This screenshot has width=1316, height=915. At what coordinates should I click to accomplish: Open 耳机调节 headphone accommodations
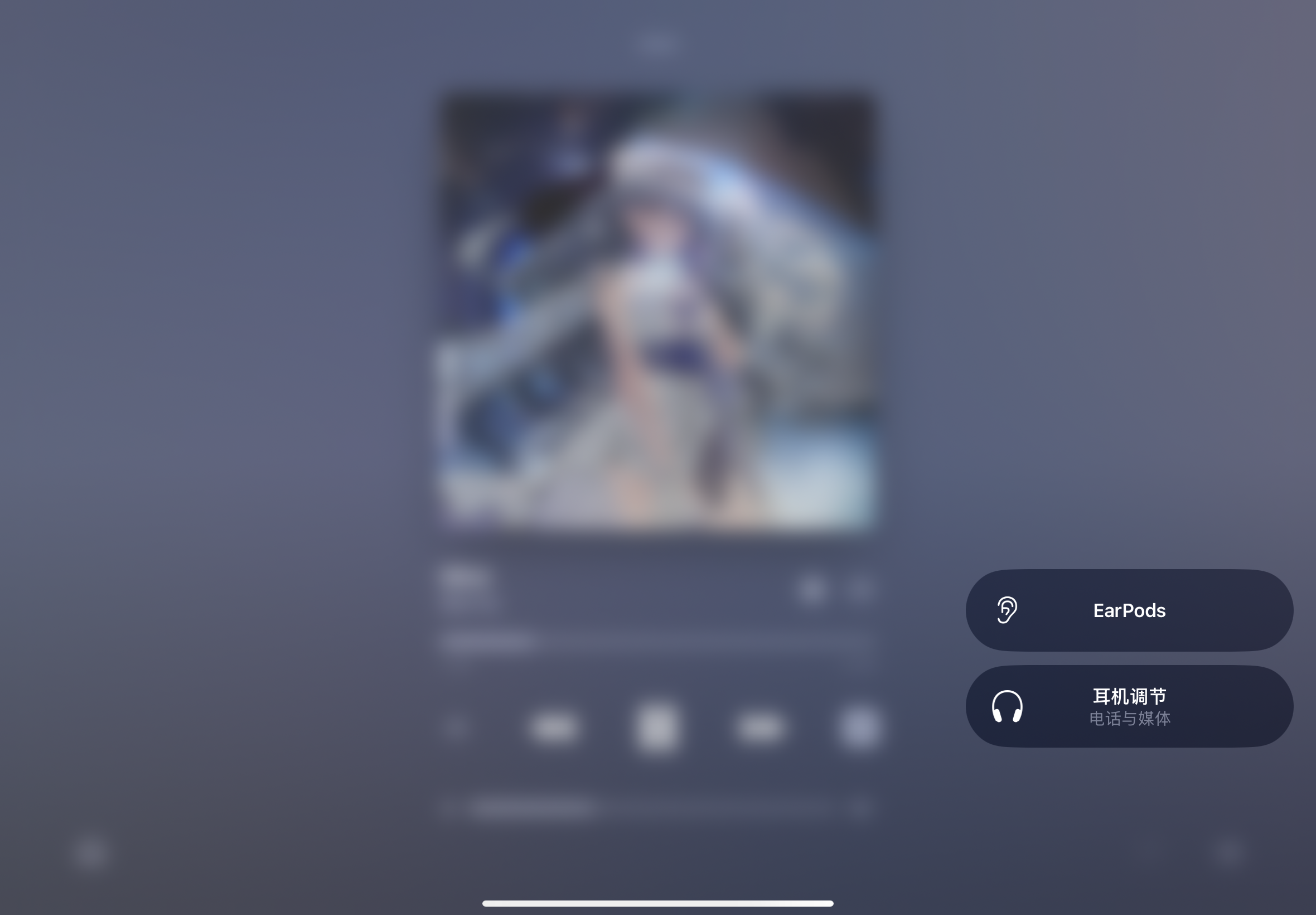coord(1129,706)
